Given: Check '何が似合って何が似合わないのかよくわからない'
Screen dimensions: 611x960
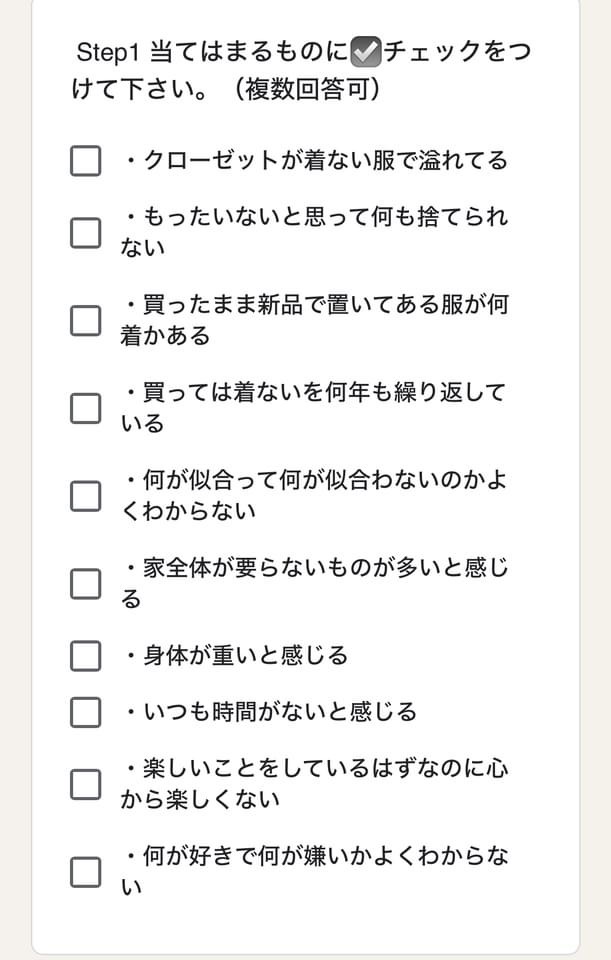Looking at the screenshot, I should click(x=86, y=496).
